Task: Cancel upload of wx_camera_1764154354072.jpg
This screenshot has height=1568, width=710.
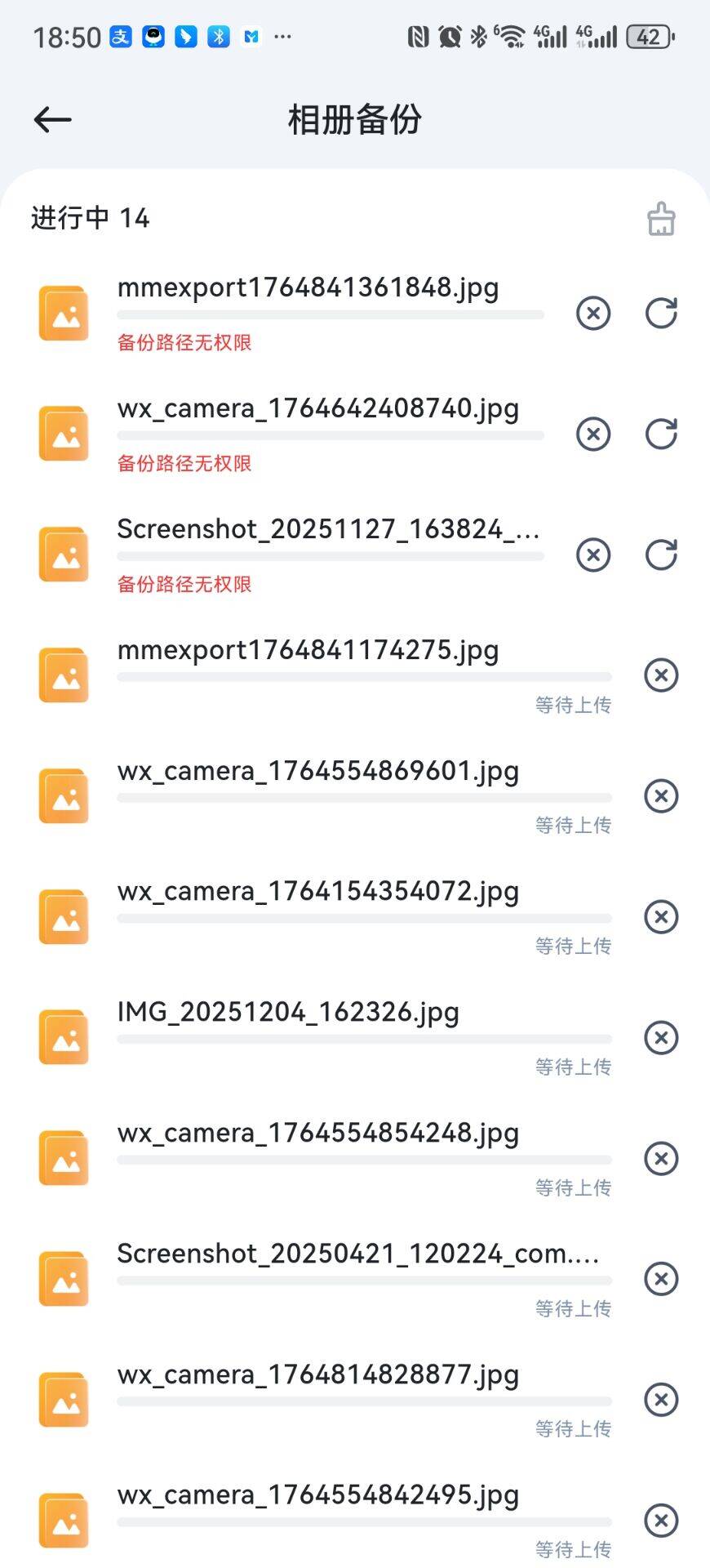Action: point(661,916)
